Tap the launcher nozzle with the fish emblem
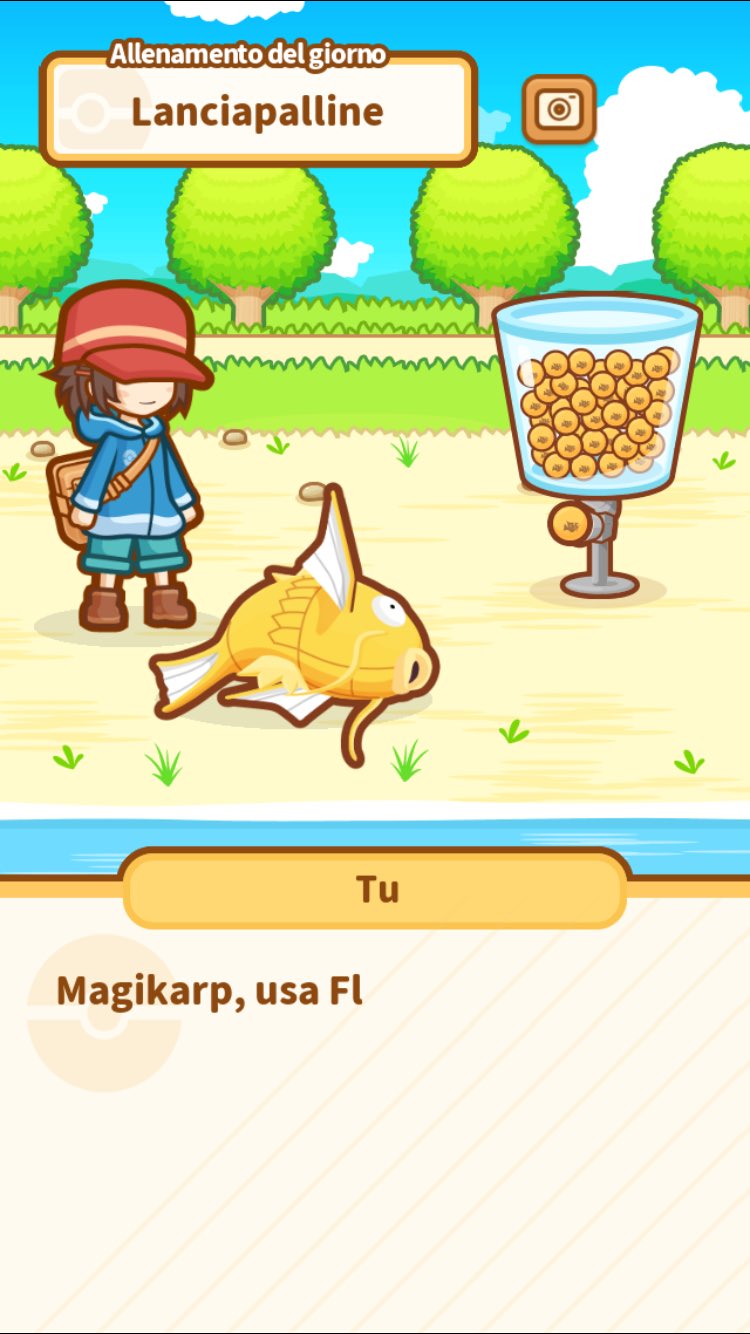This screenshot has width=750, height=1334. point(570,524)
